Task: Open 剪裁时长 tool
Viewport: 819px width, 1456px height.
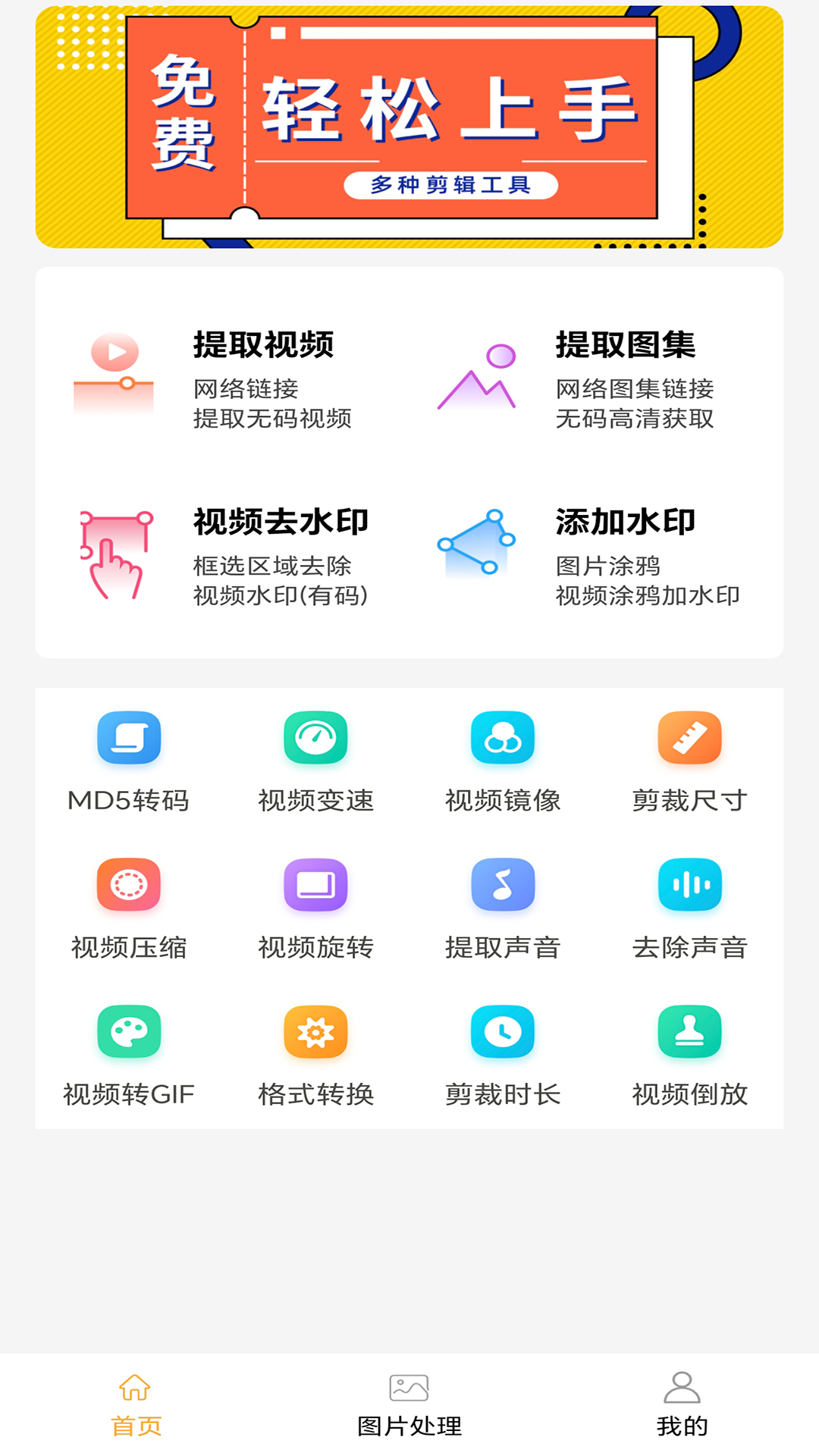Action: coord(503,1056)
